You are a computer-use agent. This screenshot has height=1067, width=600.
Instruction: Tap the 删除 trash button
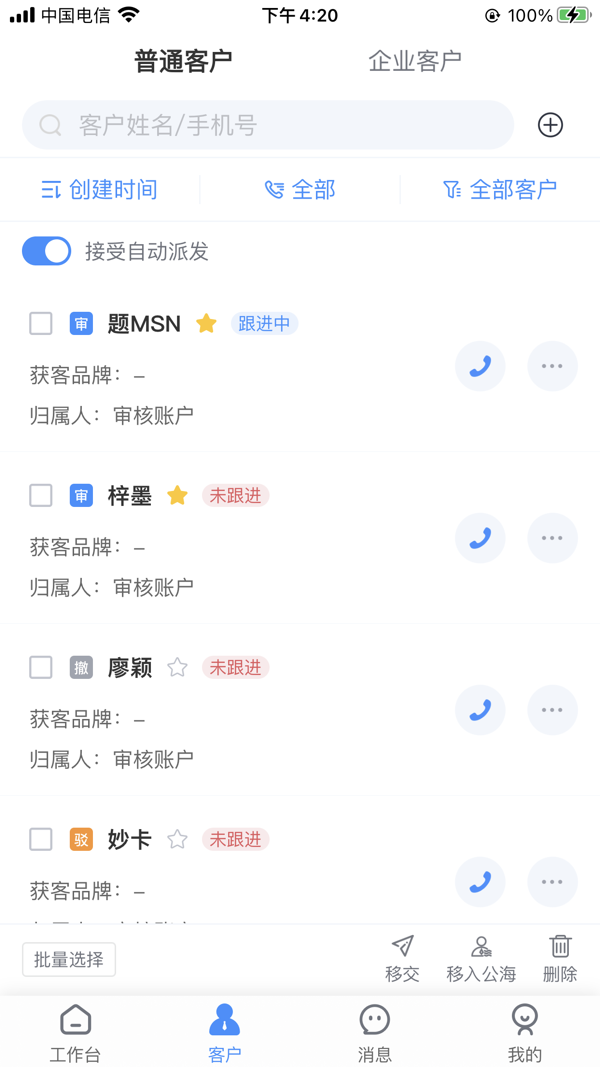560,958
